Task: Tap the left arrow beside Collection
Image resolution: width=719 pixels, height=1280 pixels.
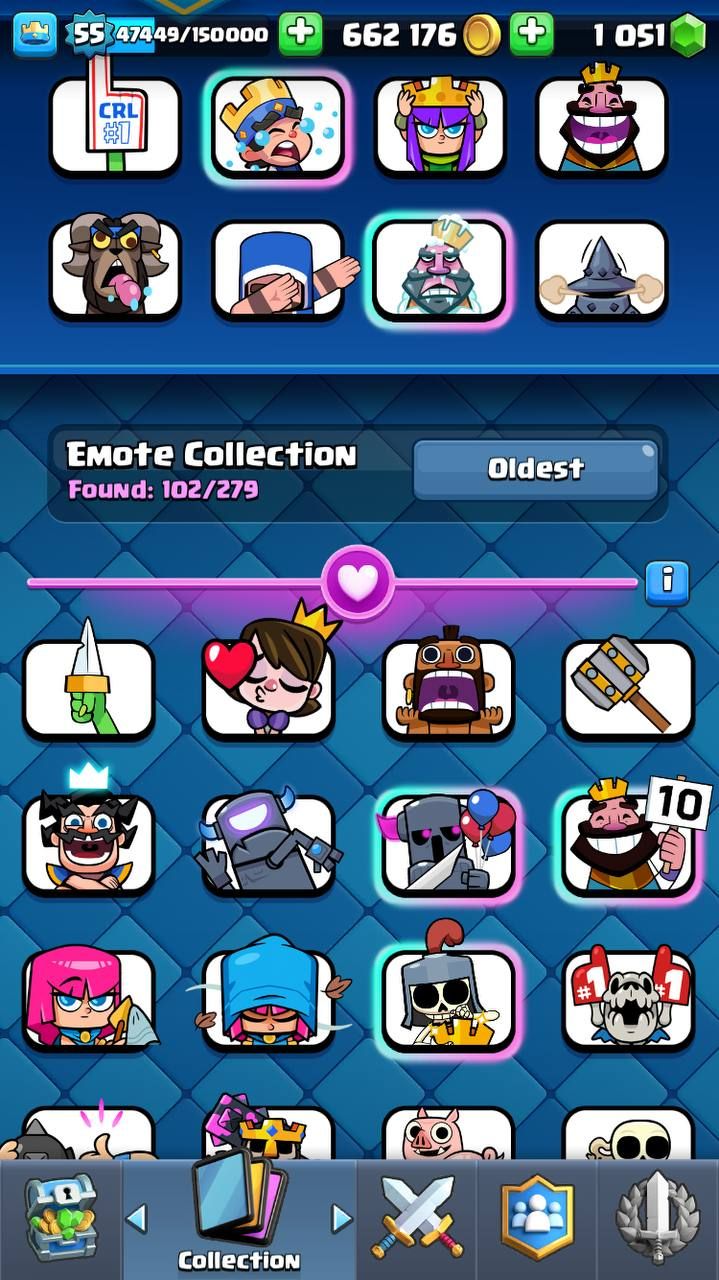Action: [137, 1218]
